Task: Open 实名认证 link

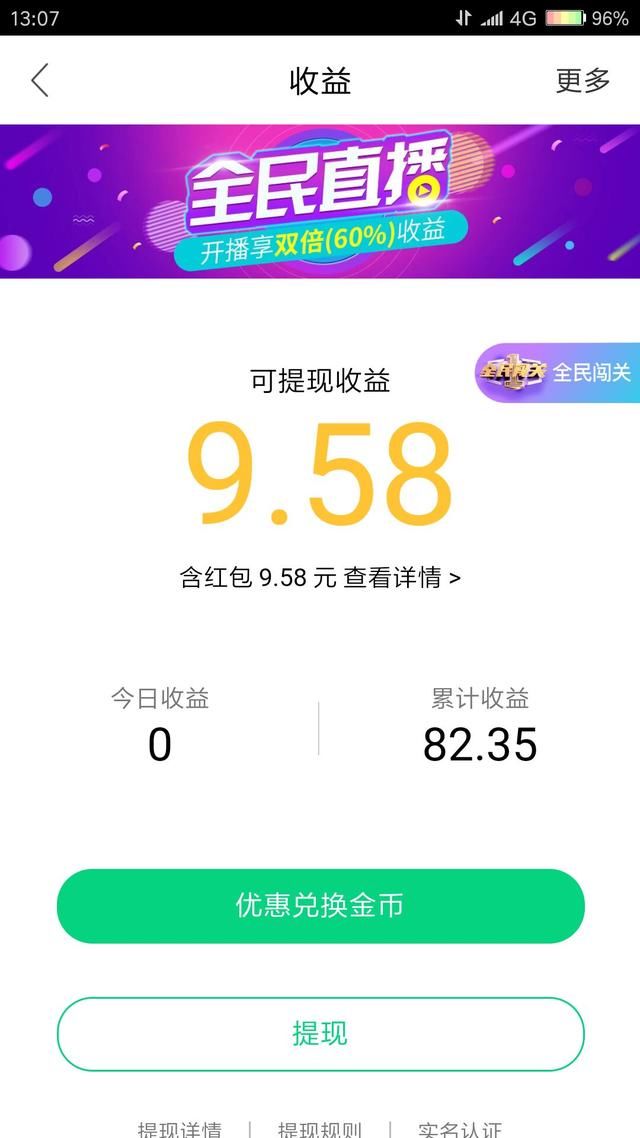Action: (460, 1128)
